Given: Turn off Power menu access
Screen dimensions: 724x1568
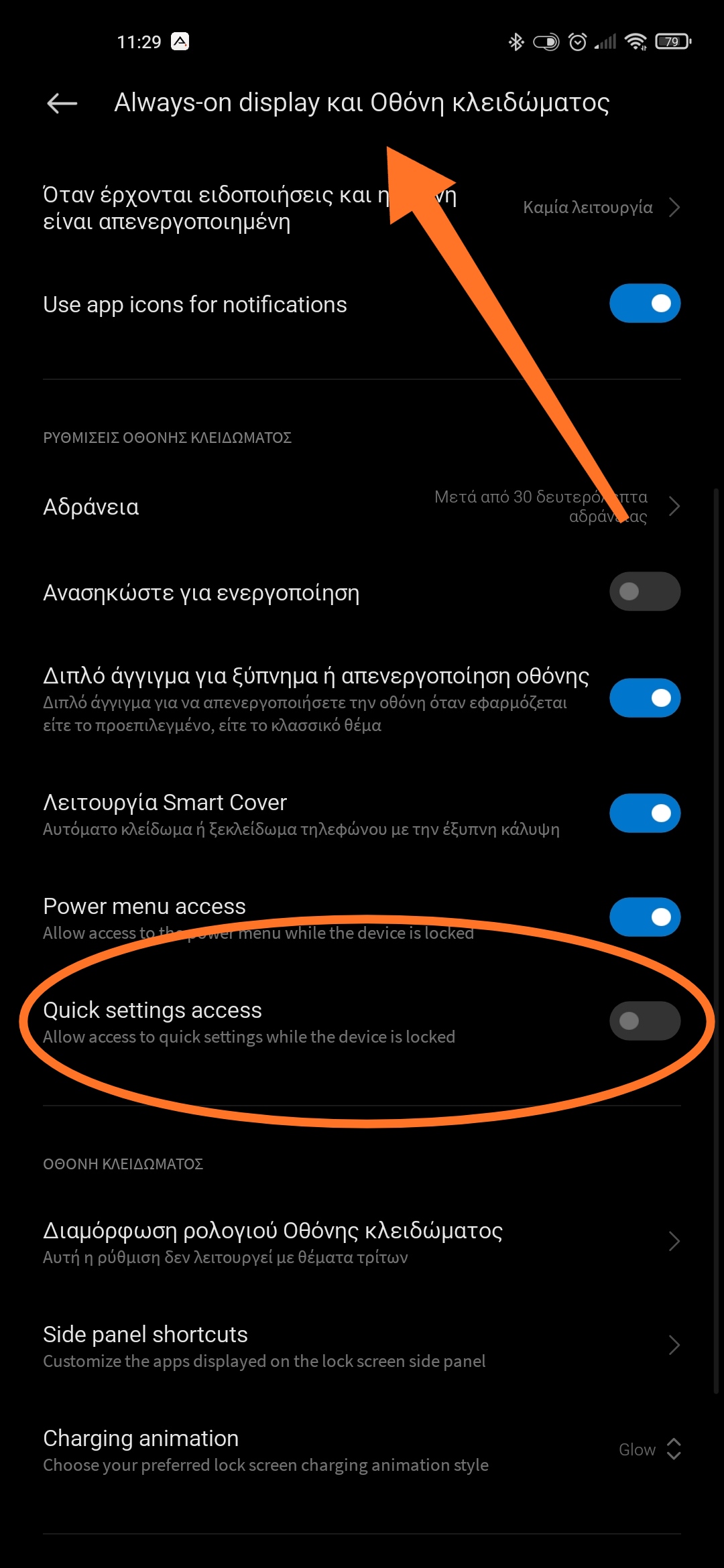Looking at the screenshot, I should click(x=645, y=917).
